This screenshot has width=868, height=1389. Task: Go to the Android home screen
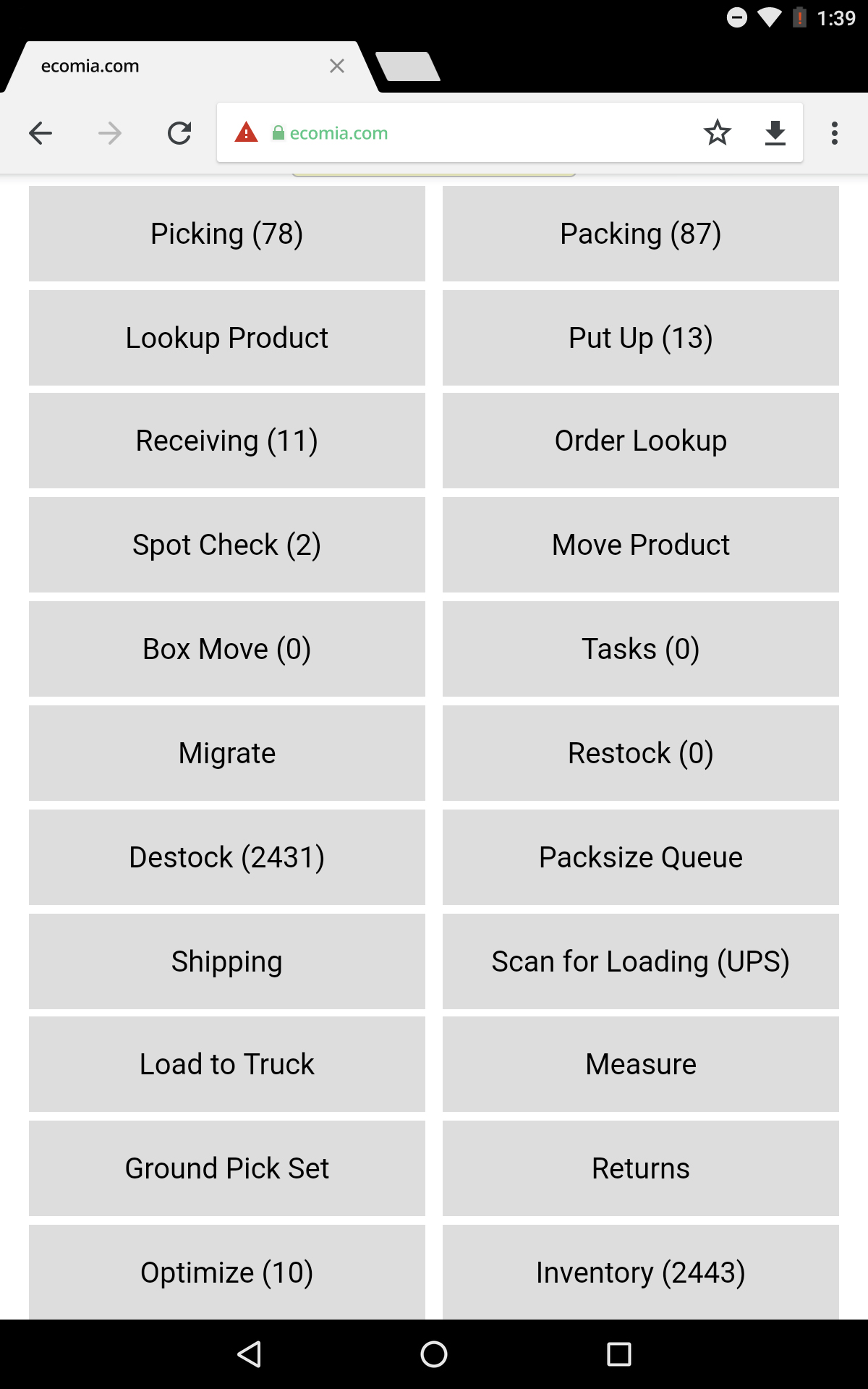[434, 1354]
